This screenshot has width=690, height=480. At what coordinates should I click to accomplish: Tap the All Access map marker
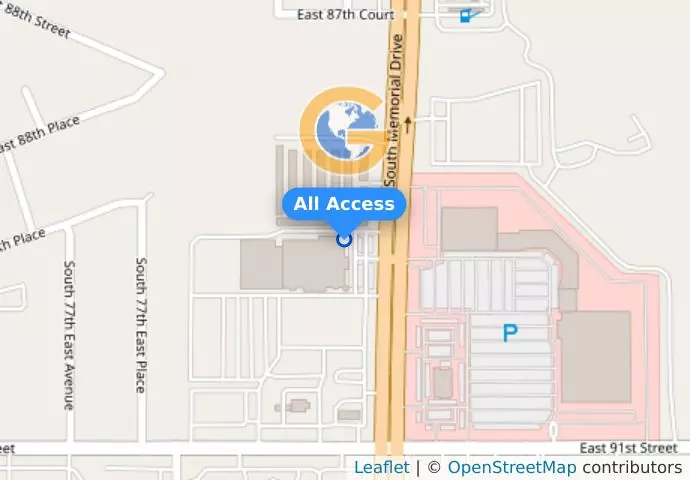[344, 239]
